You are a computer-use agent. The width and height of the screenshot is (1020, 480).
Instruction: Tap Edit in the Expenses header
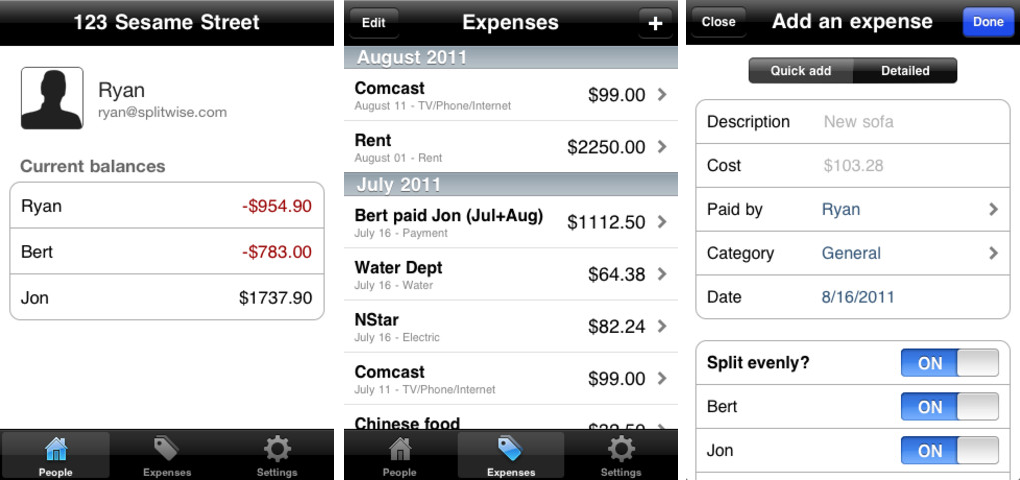click(x=373, y=23)
